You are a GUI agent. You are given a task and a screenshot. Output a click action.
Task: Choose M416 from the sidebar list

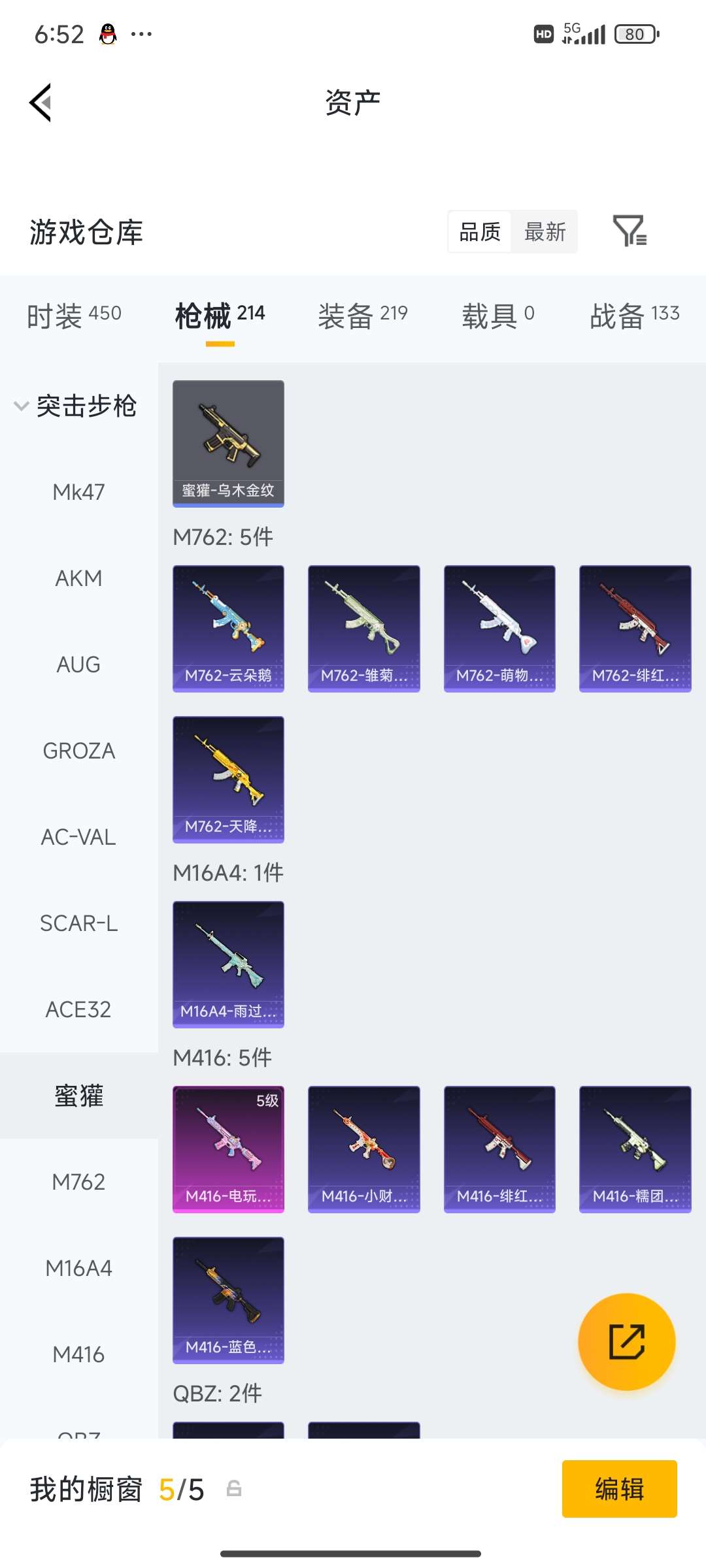pyautogui.click(x=78, y=1355)
